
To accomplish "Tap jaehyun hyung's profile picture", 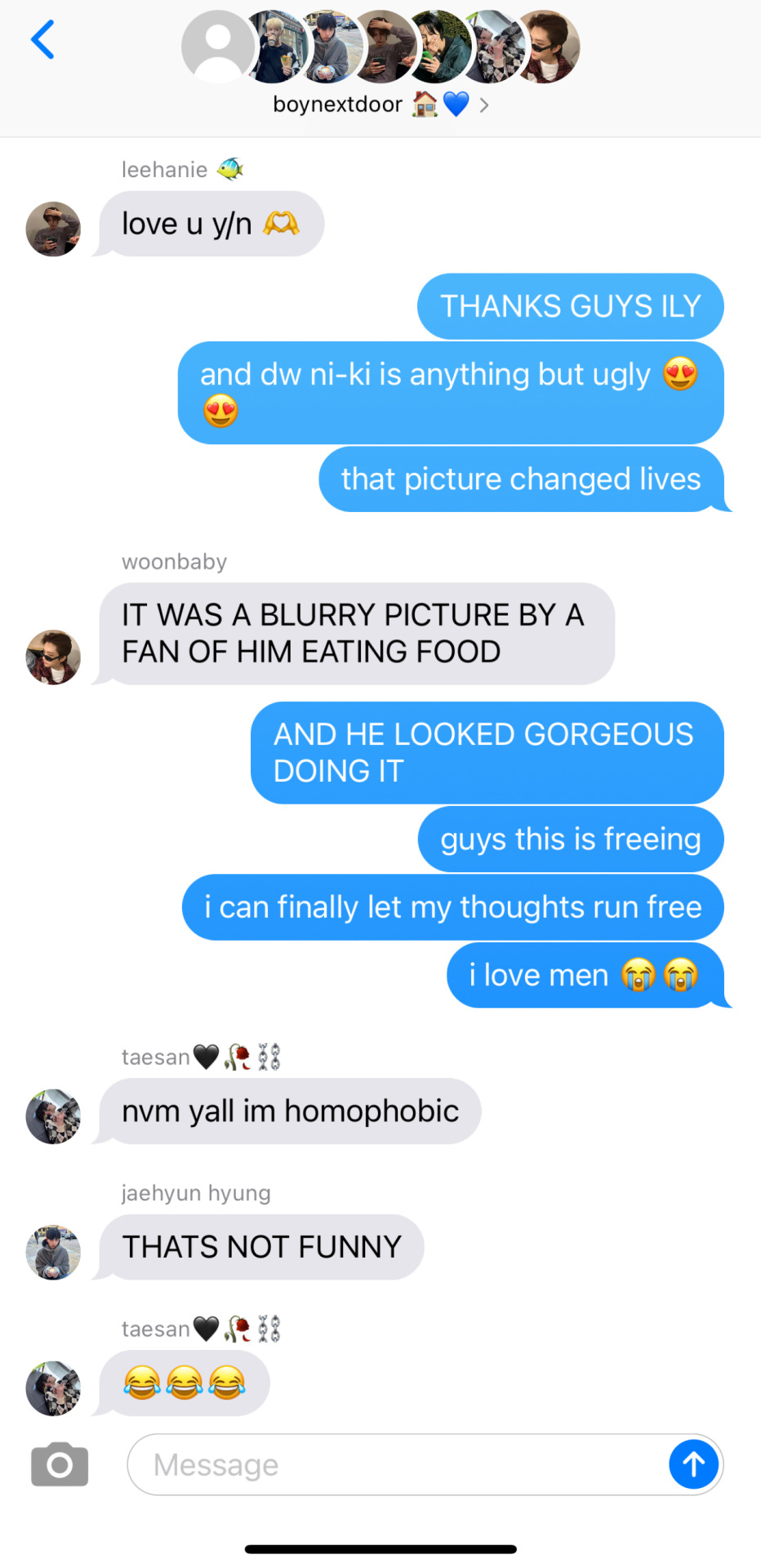I will point(53,1252).
